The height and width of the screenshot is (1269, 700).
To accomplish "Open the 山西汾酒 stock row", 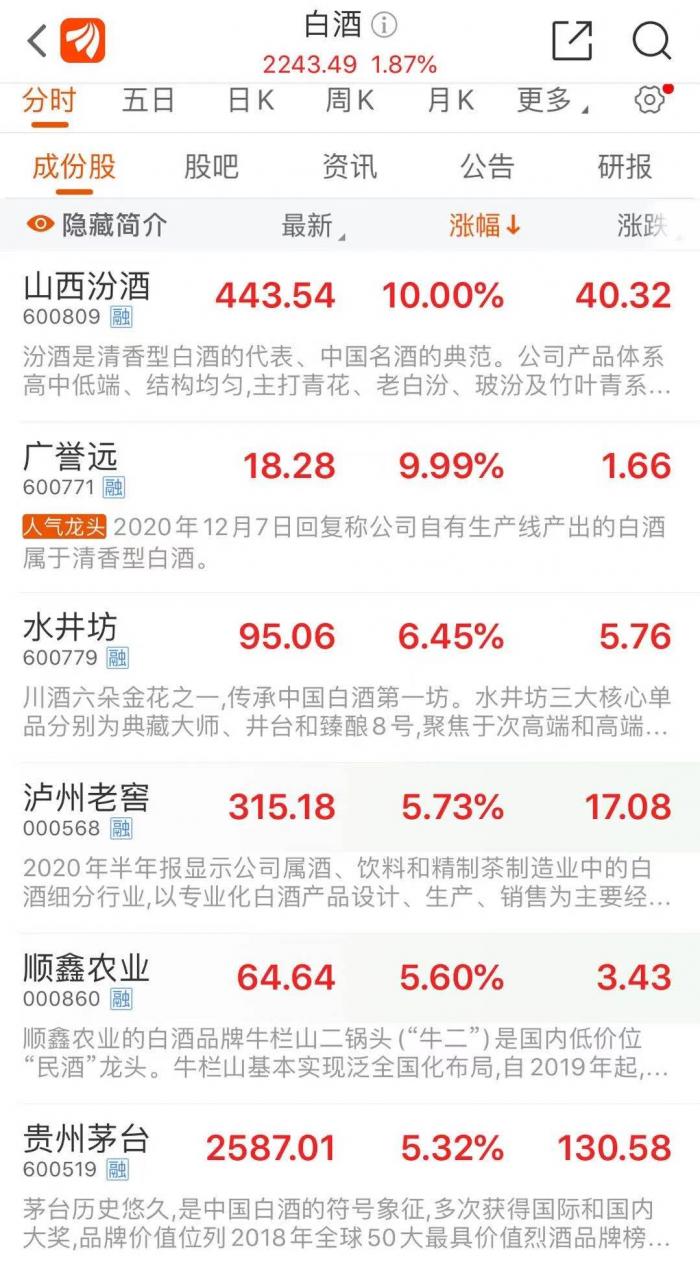I will 350,336.
